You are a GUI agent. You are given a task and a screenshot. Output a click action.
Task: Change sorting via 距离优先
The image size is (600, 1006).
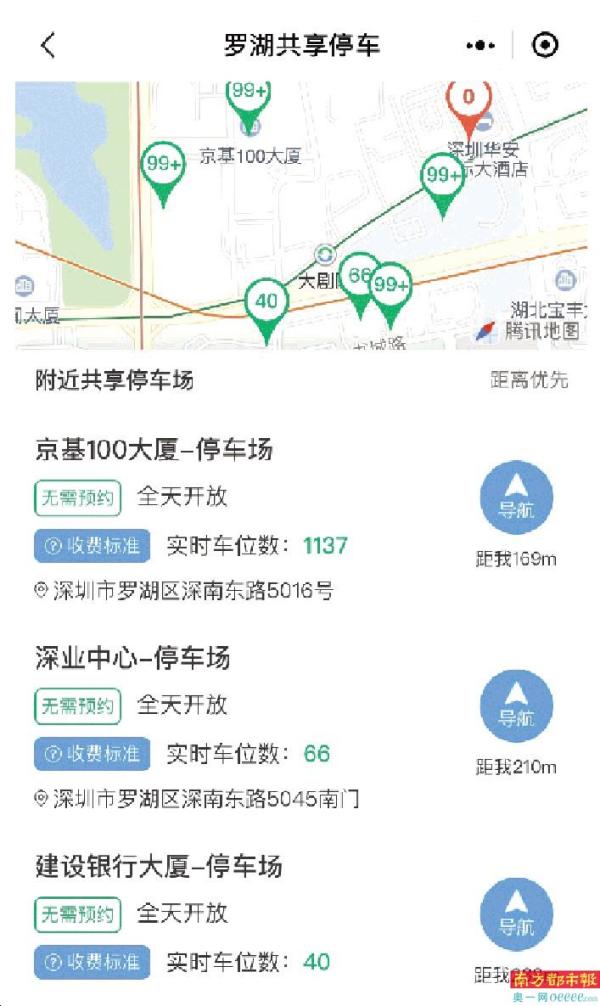tap(529, 380)
